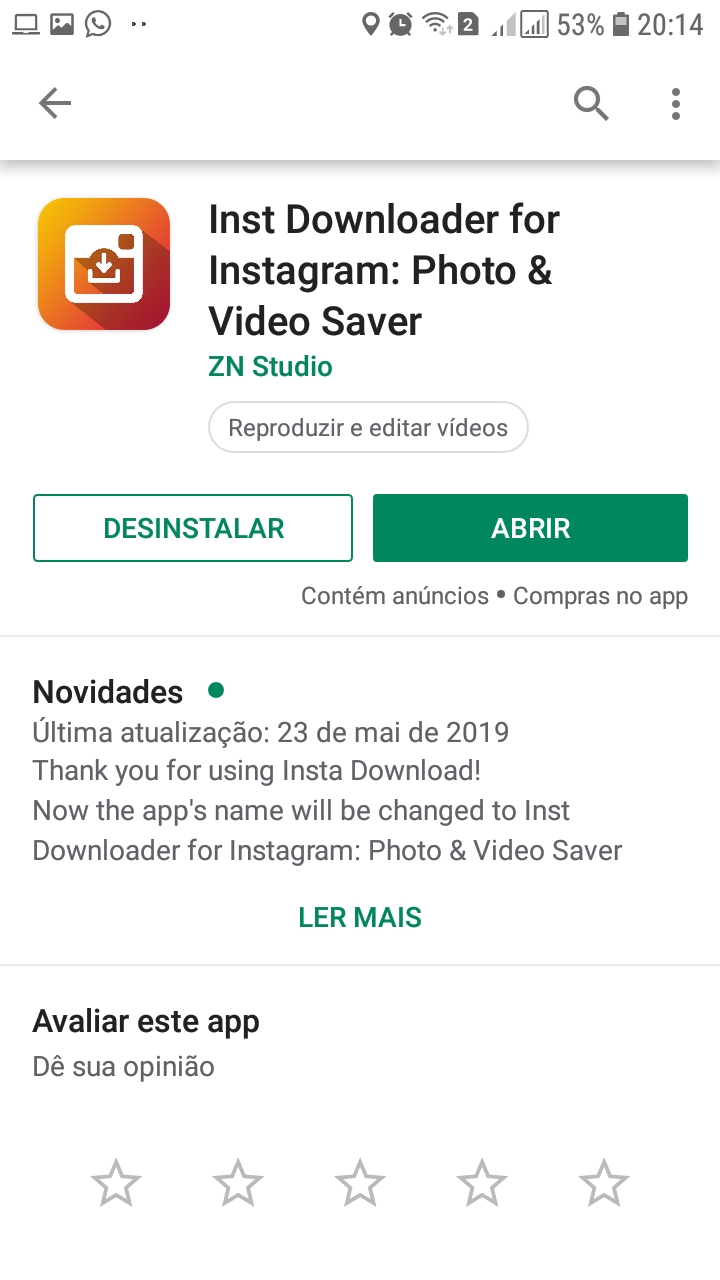Viewport: 720px width, 1280px height.
Task: Open ZN Studio developer page
Action: [270, 367]
